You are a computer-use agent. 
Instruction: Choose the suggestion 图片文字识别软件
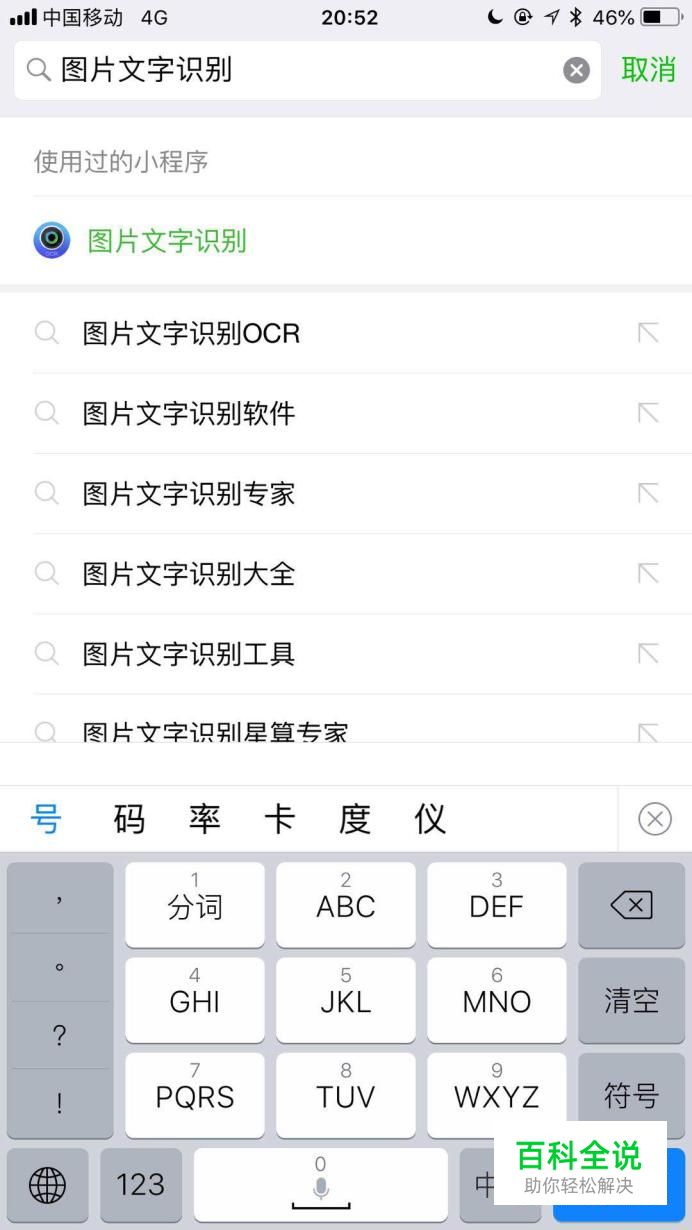pyautogui.click(x=189, y=413)
